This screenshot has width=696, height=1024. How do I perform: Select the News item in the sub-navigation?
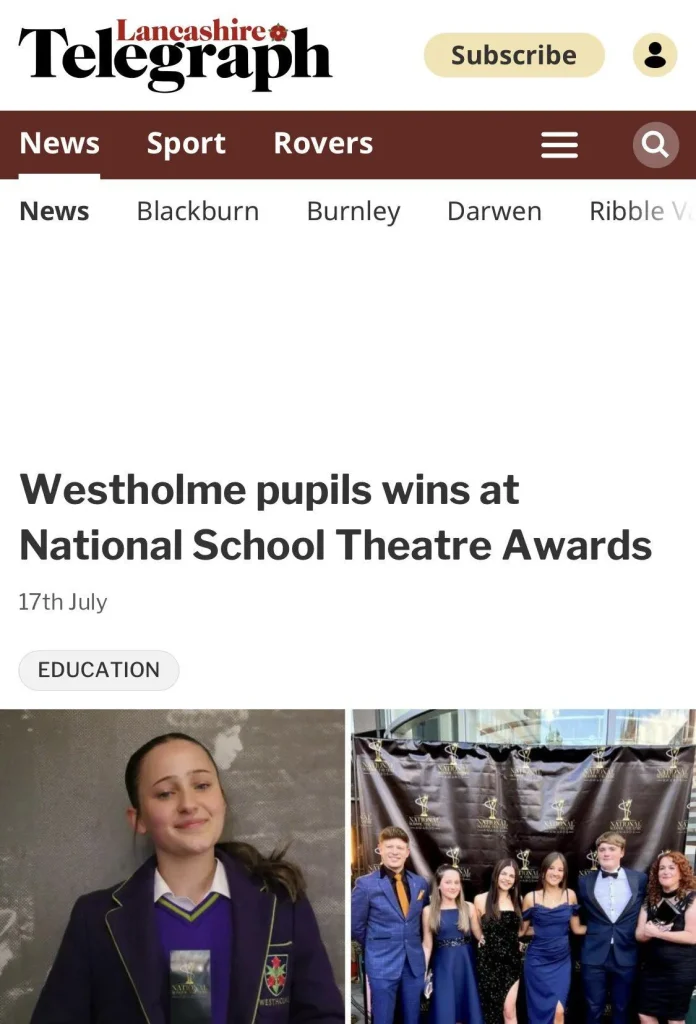coord(54,211)
